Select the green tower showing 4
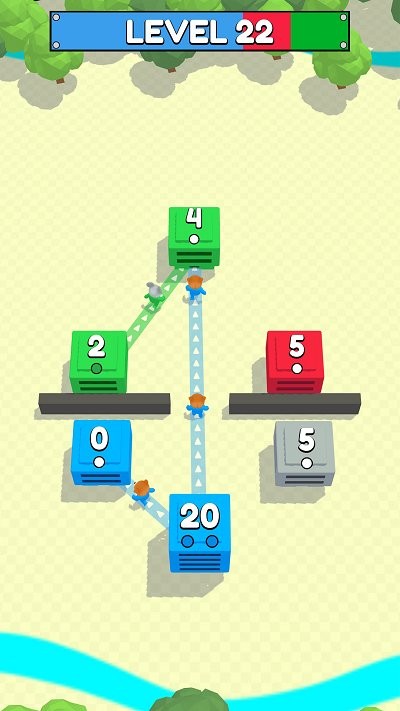This screenshot has height=711, width=400. 194,237
